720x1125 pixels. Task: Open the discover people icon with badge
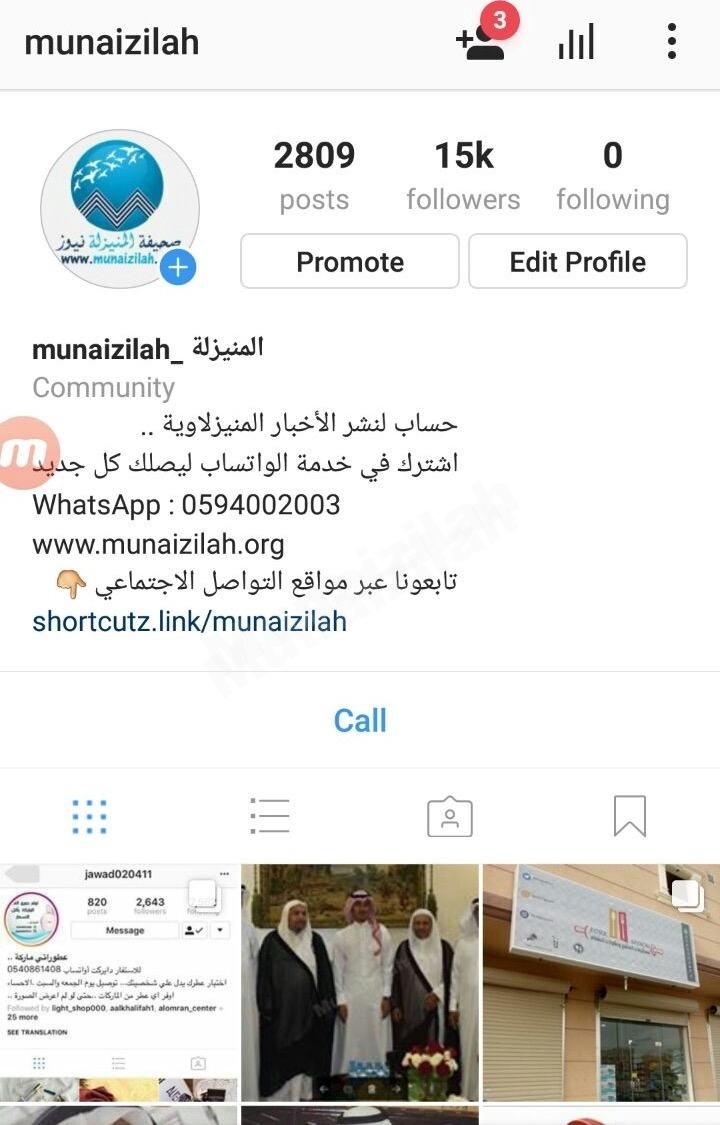[x=482, y=42]
